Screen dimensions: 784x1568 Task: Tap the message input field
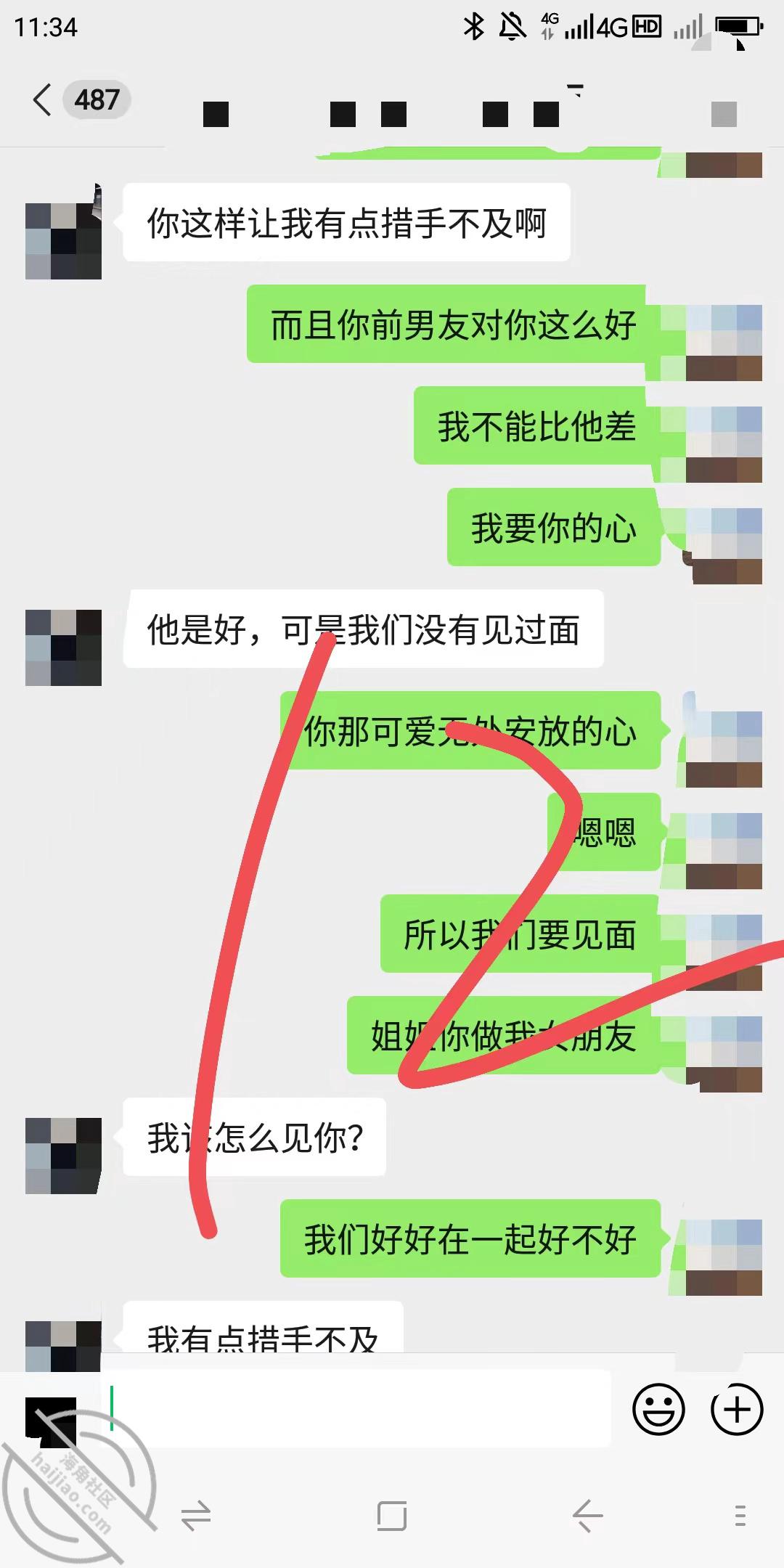point(356,1408)
